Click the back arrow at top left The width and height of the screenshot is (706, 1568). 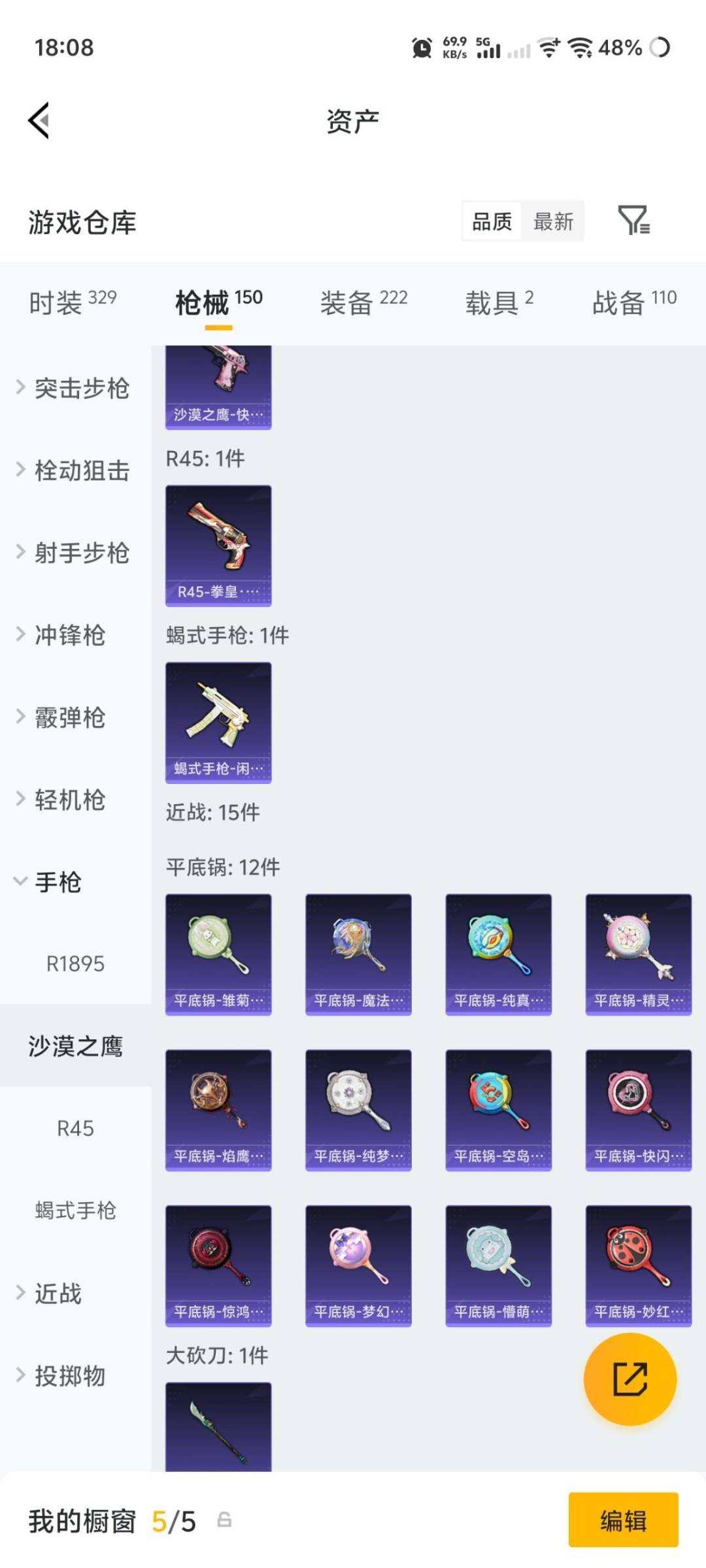39,121
